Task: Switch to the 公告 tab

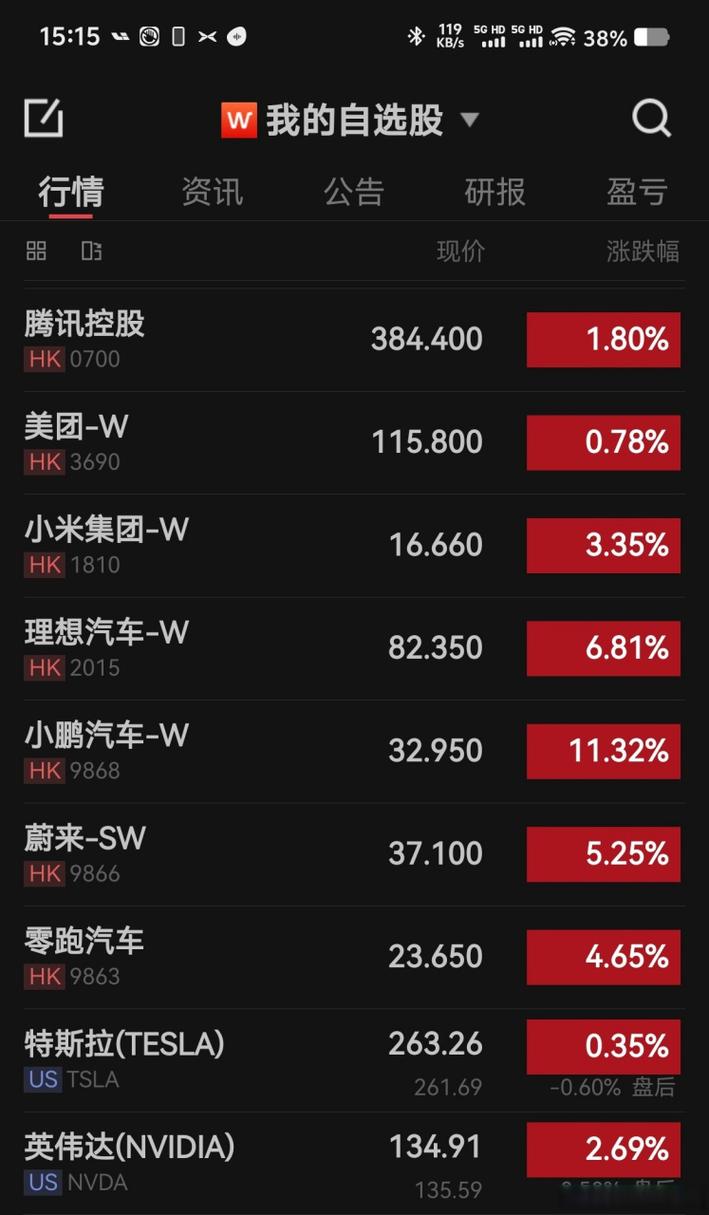Action: [354, 191]
